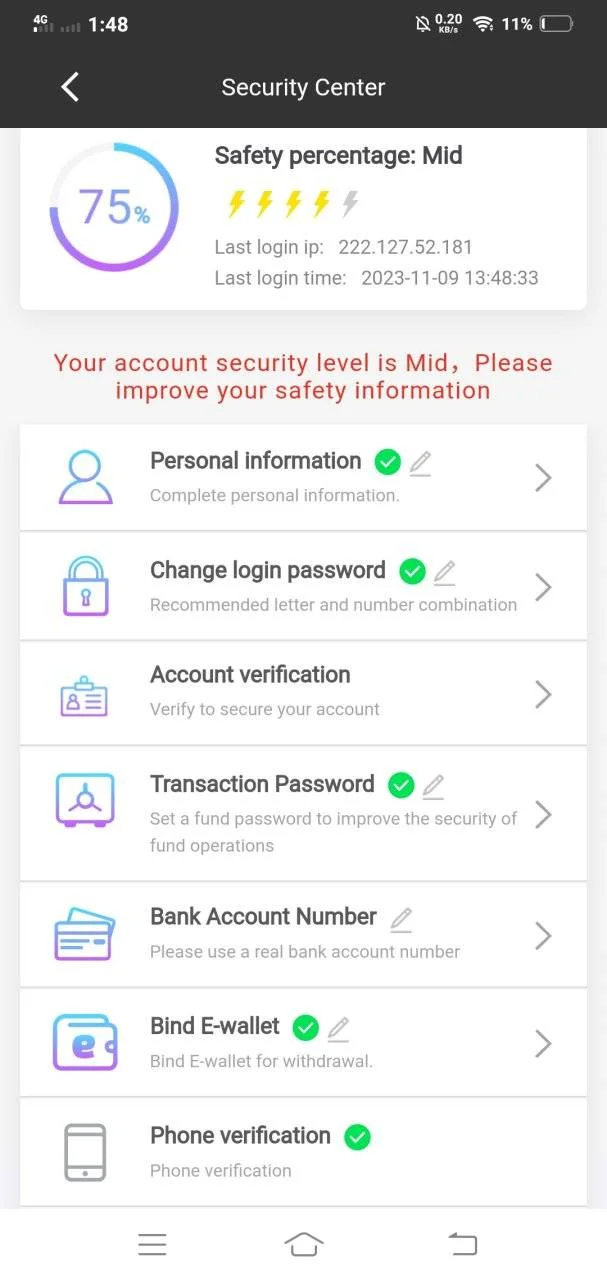Image resolution: width=607 pixels, height=1280 pixels.
Task: Open recent apps from navigation bar
Action: point(152,1244)
